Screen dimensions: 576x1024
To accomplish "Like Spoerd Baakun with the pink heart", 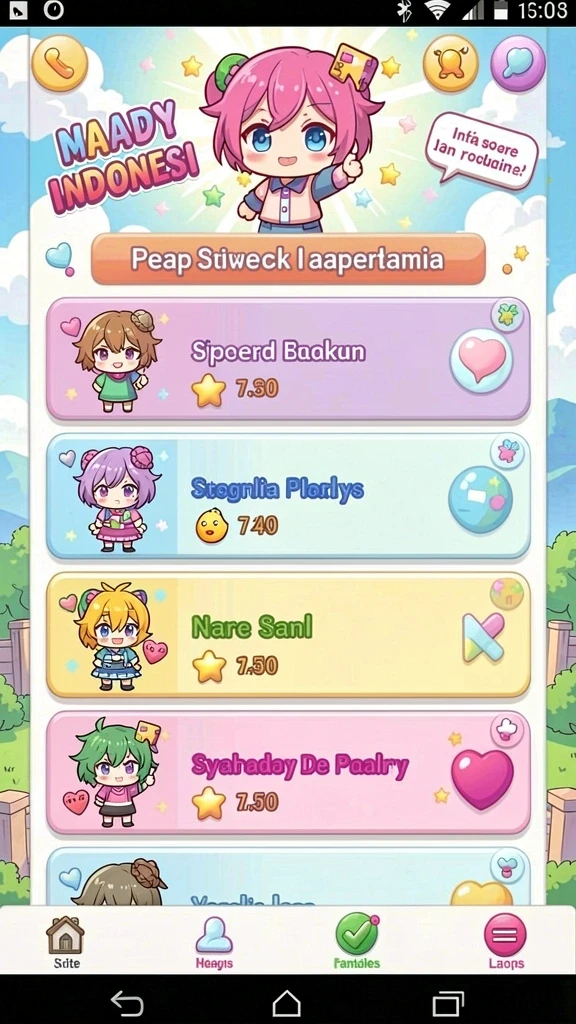I will click(481, 360).
